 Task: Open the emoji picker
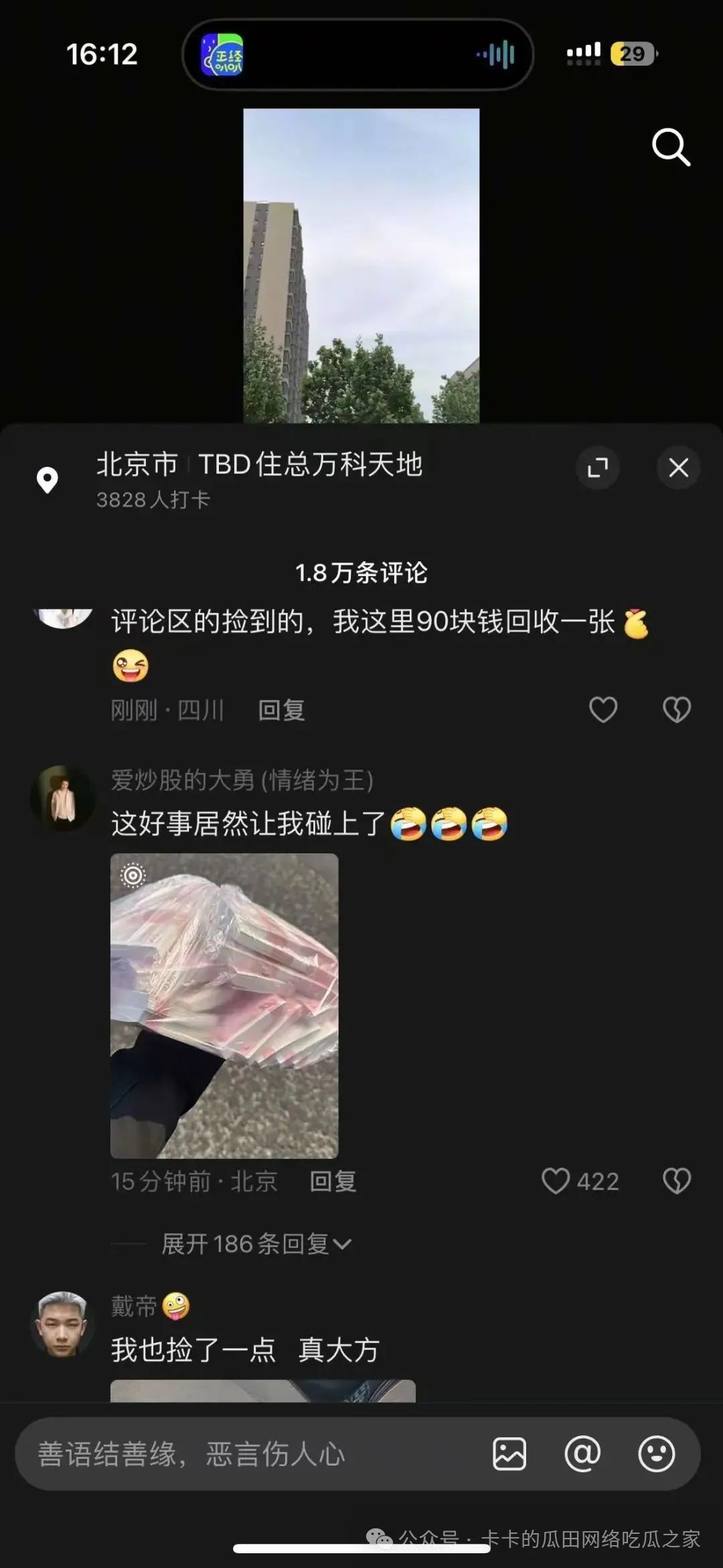coord(656,1454)
